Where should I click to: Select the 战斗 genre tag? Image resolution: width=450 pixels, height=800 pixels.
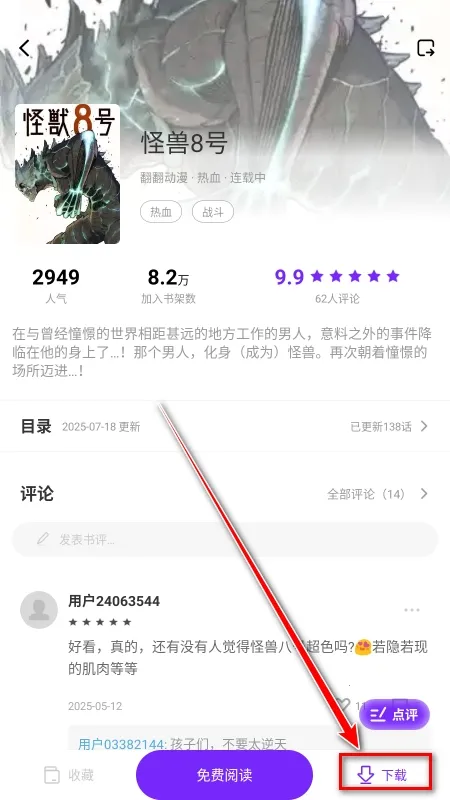[x=213, y=212]
